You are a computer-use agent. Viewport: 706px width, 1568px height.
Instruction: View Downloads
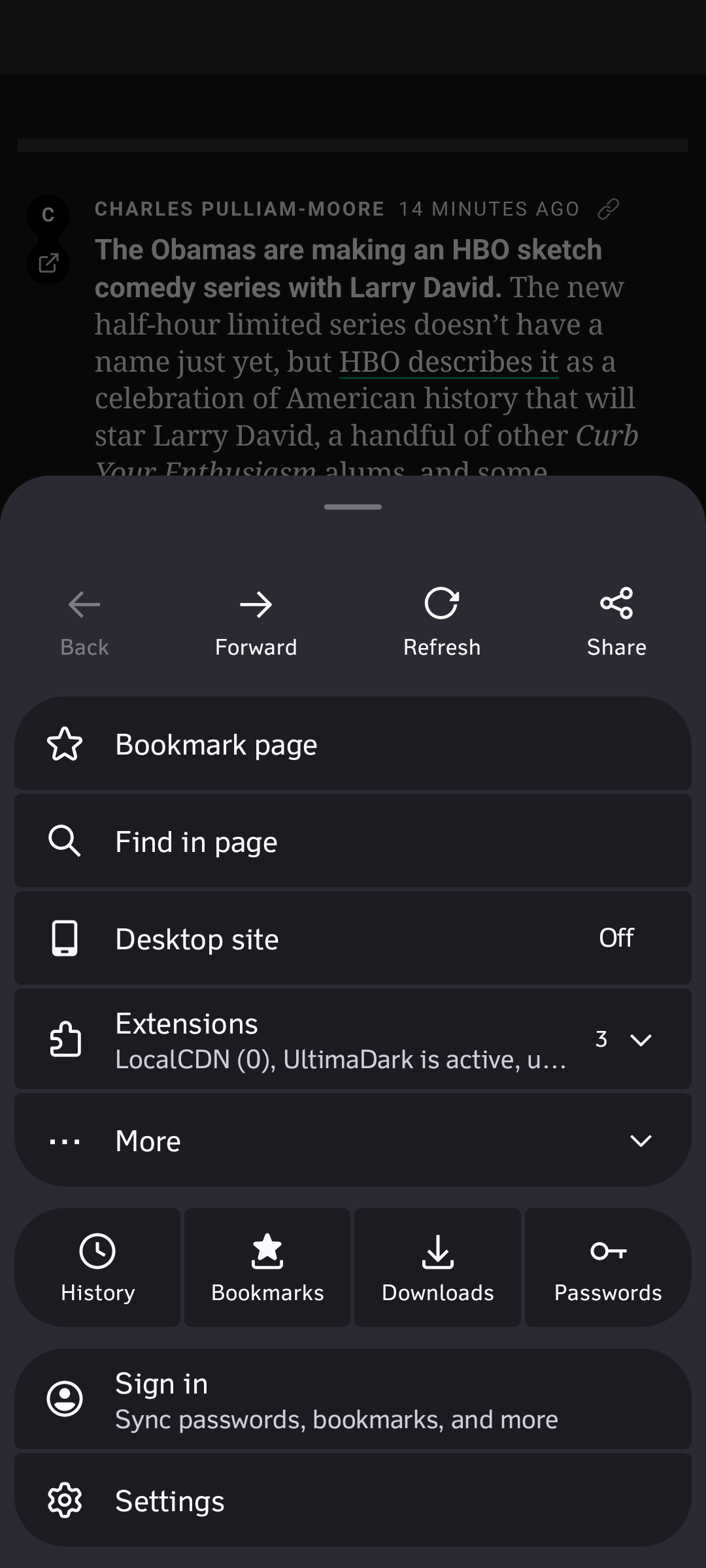click(438, 1267)
